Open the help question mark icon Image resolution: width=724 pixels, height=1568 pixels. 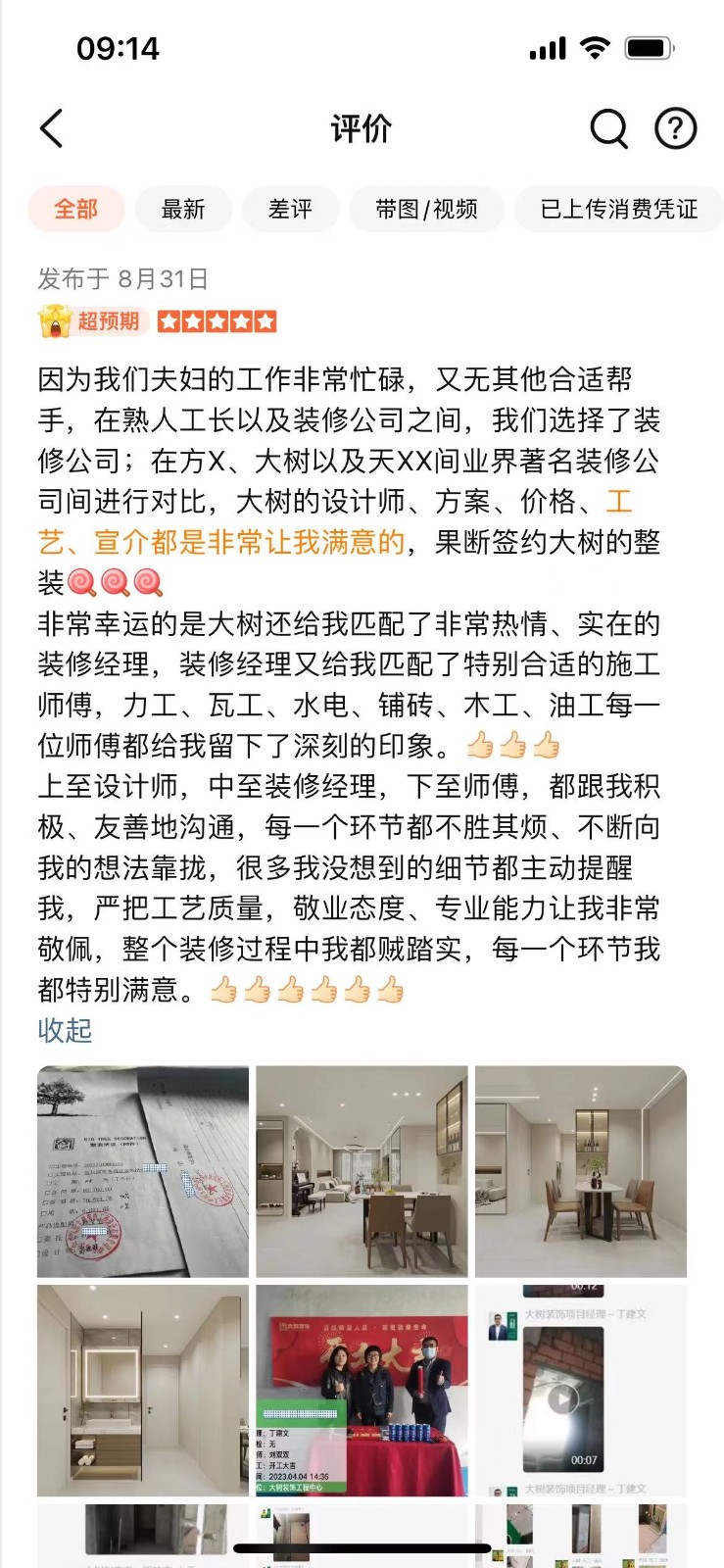point(675,128)
